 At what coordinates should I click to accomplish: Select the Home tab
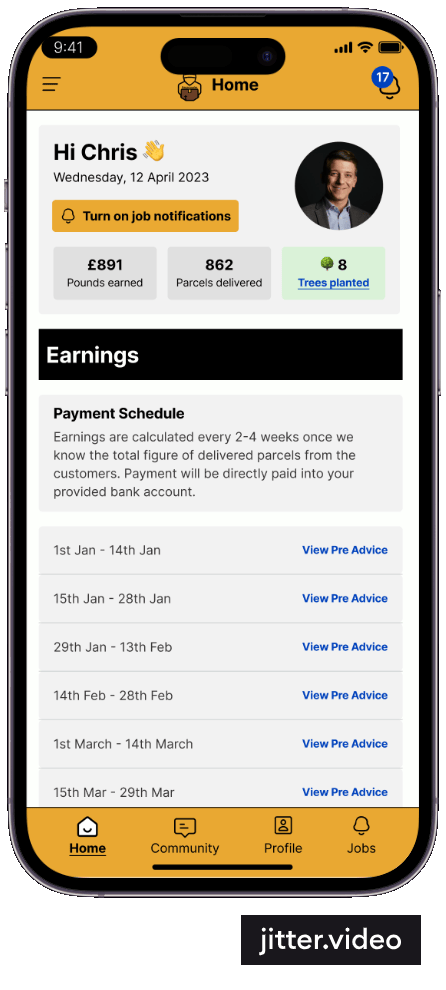coord(87,836)
